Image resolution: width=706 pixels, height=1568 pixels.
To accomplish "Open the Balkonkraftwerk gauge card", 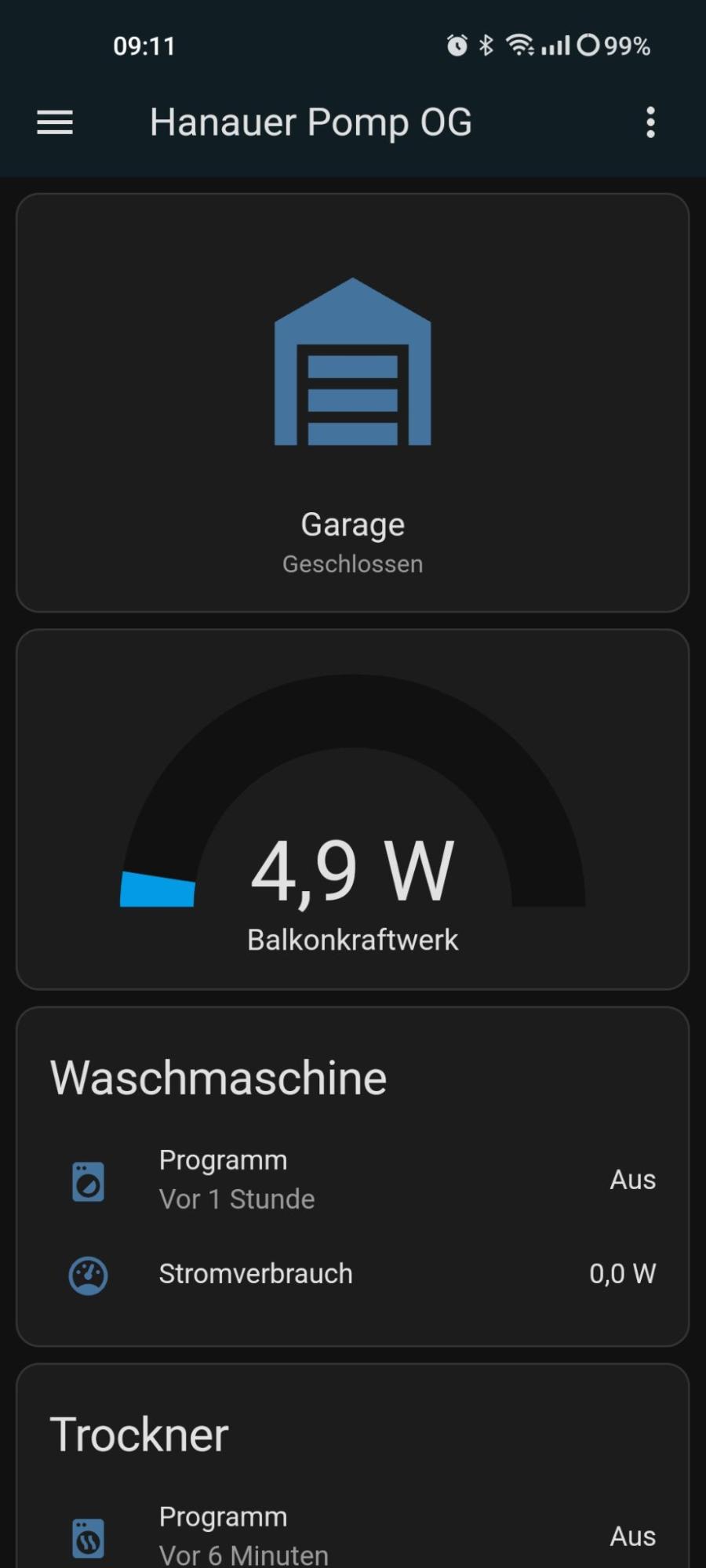I will pyautogui.click(x=352, y=809).
